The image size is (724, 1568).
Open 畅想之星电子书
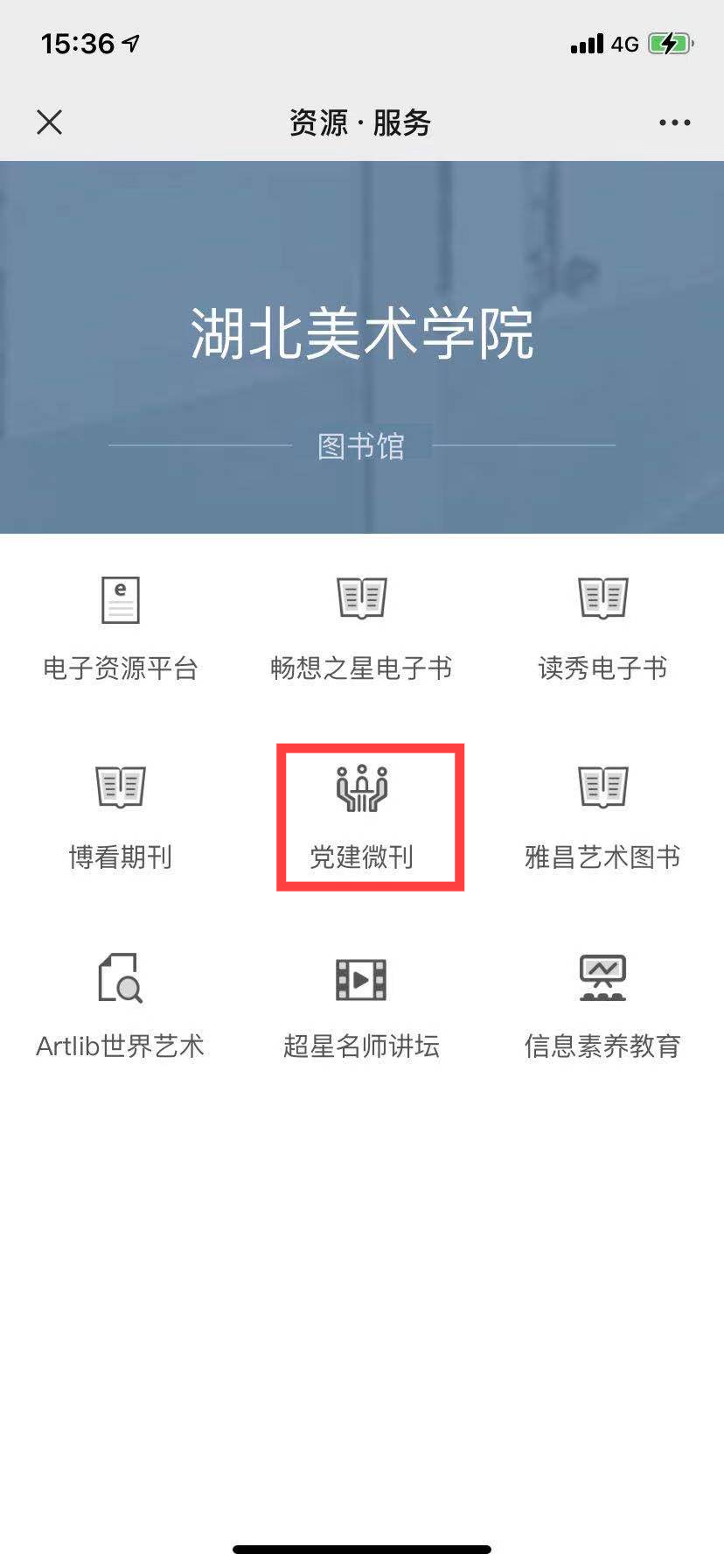(x=361, y=629)
